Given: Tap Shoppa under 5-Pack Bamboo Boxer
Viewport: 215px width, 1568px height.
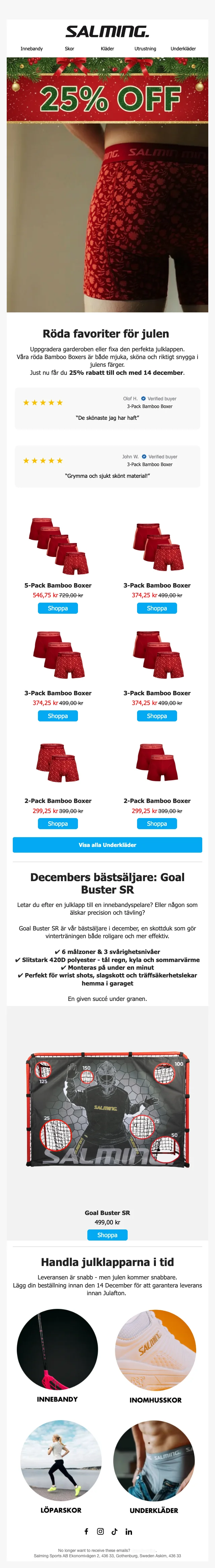Looking at the screenshot, I should 58,608.
